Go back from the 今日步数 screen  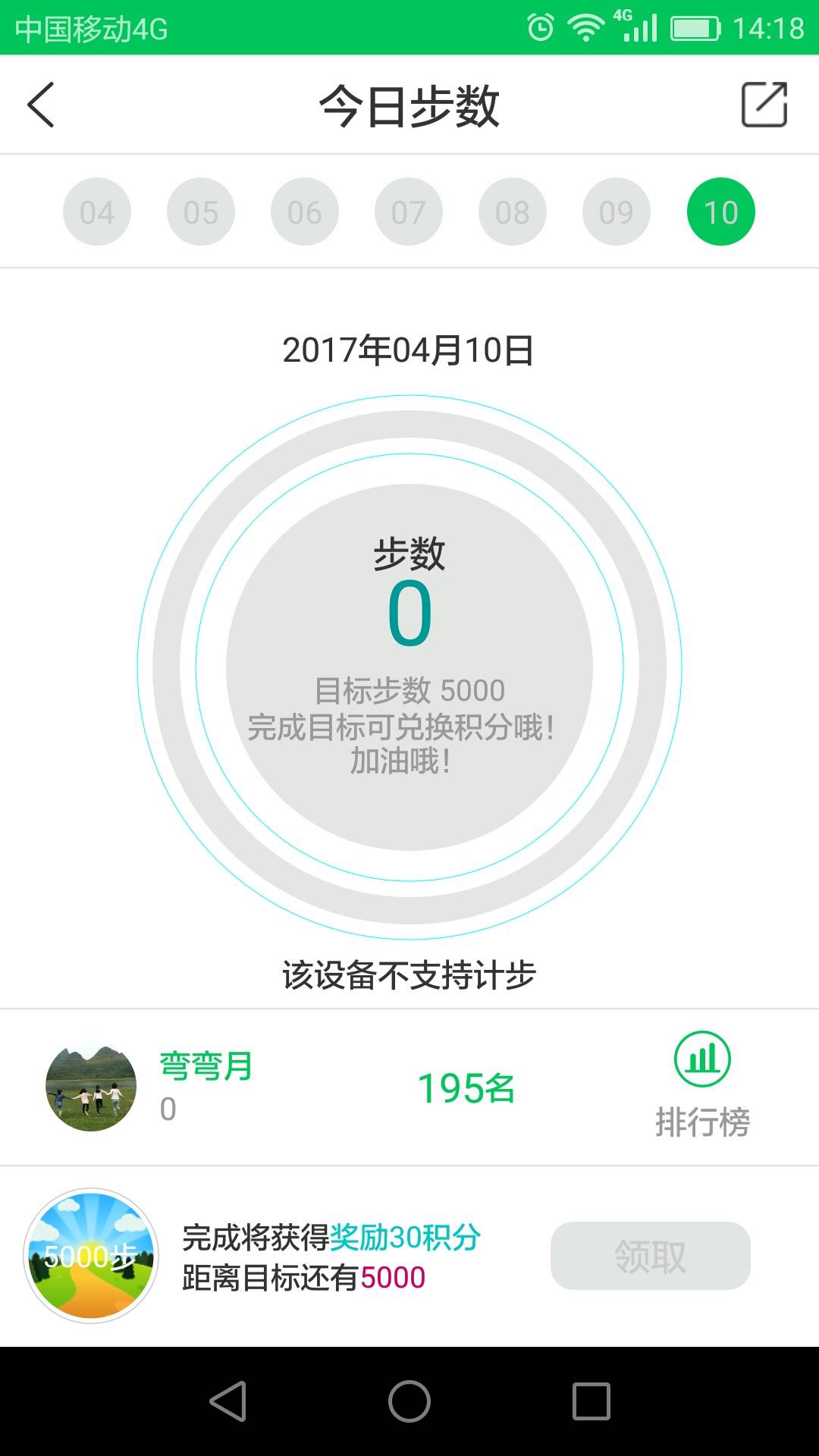point(41,105)
